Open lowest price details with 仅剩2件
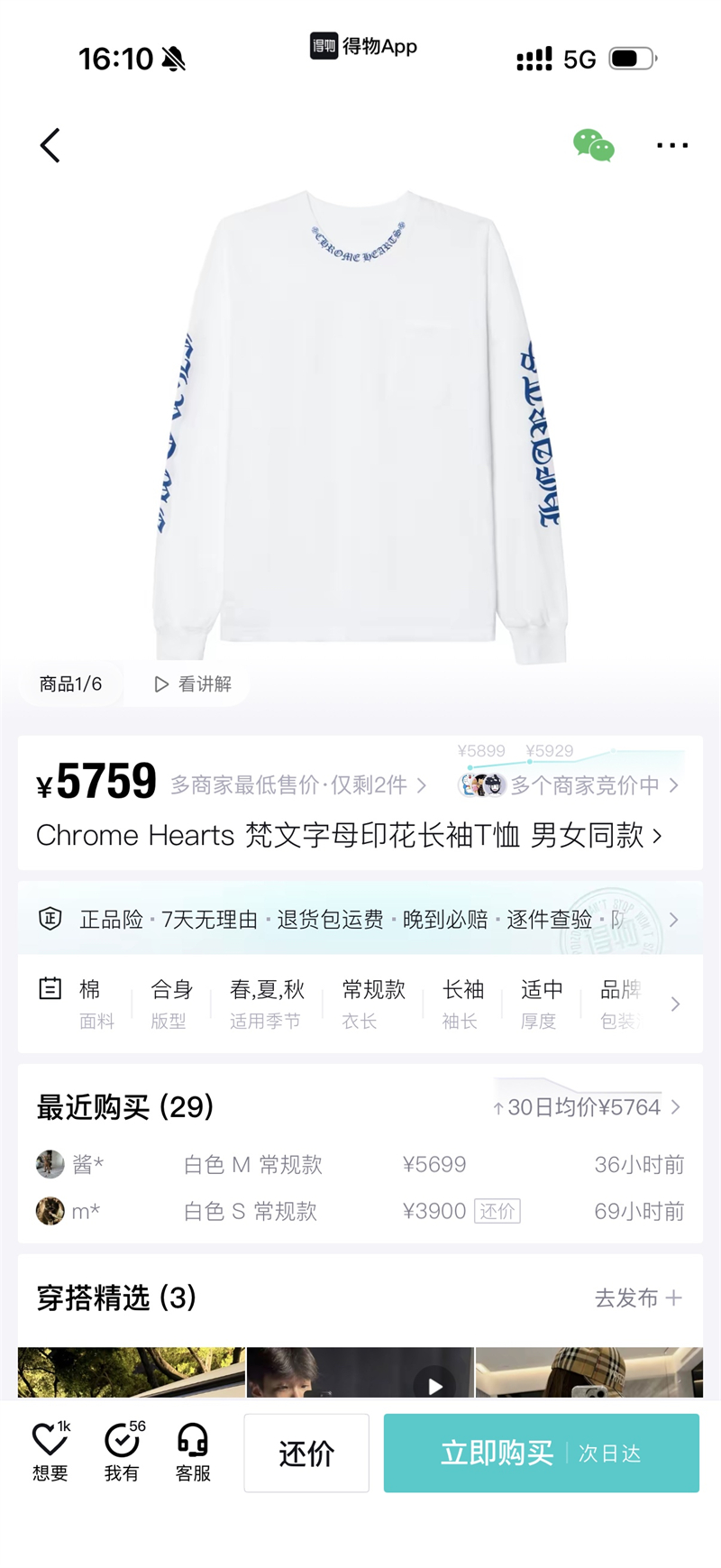Image resolution: width=721 pixels, height=1568 pixels. point(297,785)
